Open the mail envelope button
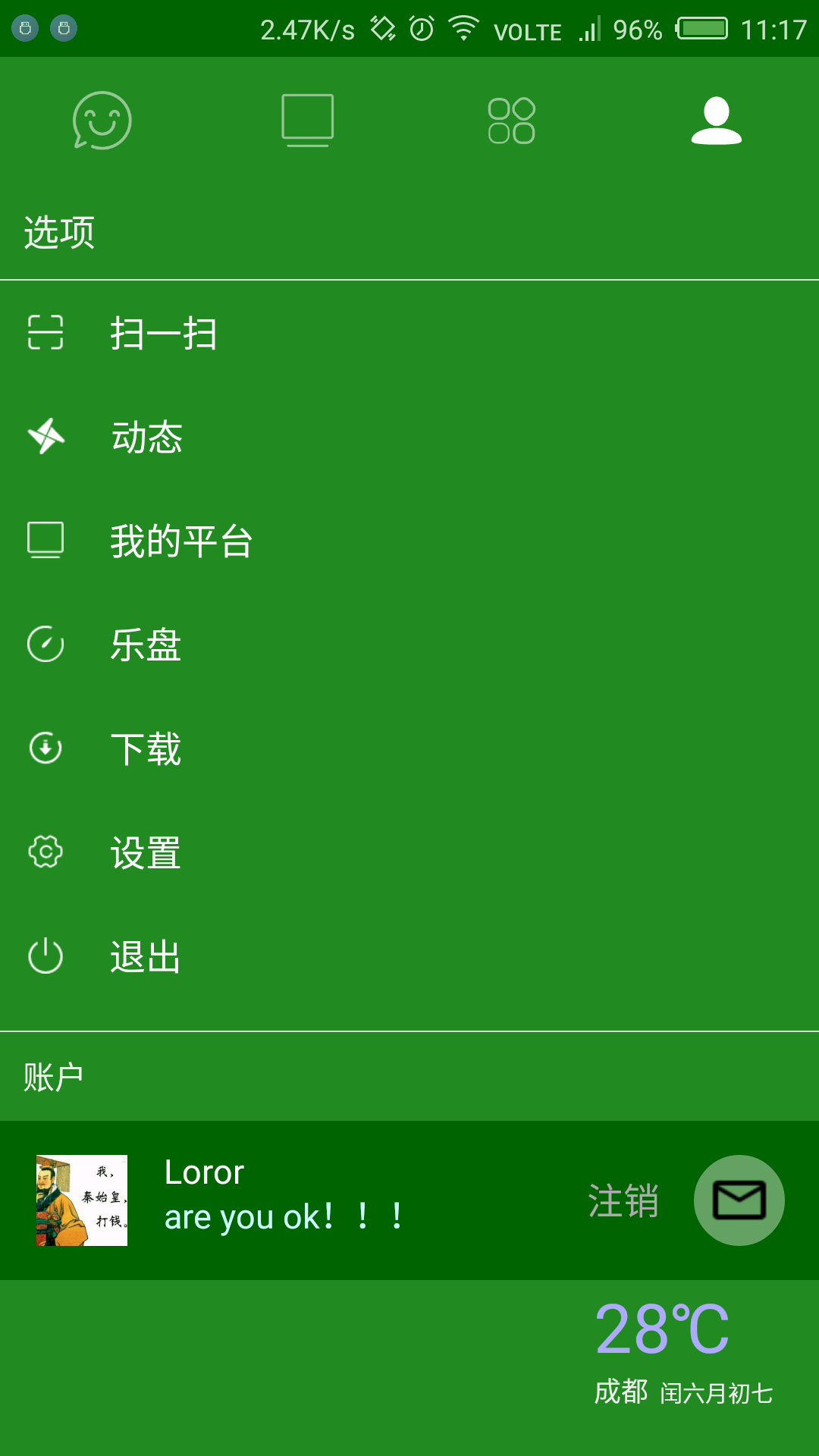Screen dimensions: 819x1456 (739, 1200)
